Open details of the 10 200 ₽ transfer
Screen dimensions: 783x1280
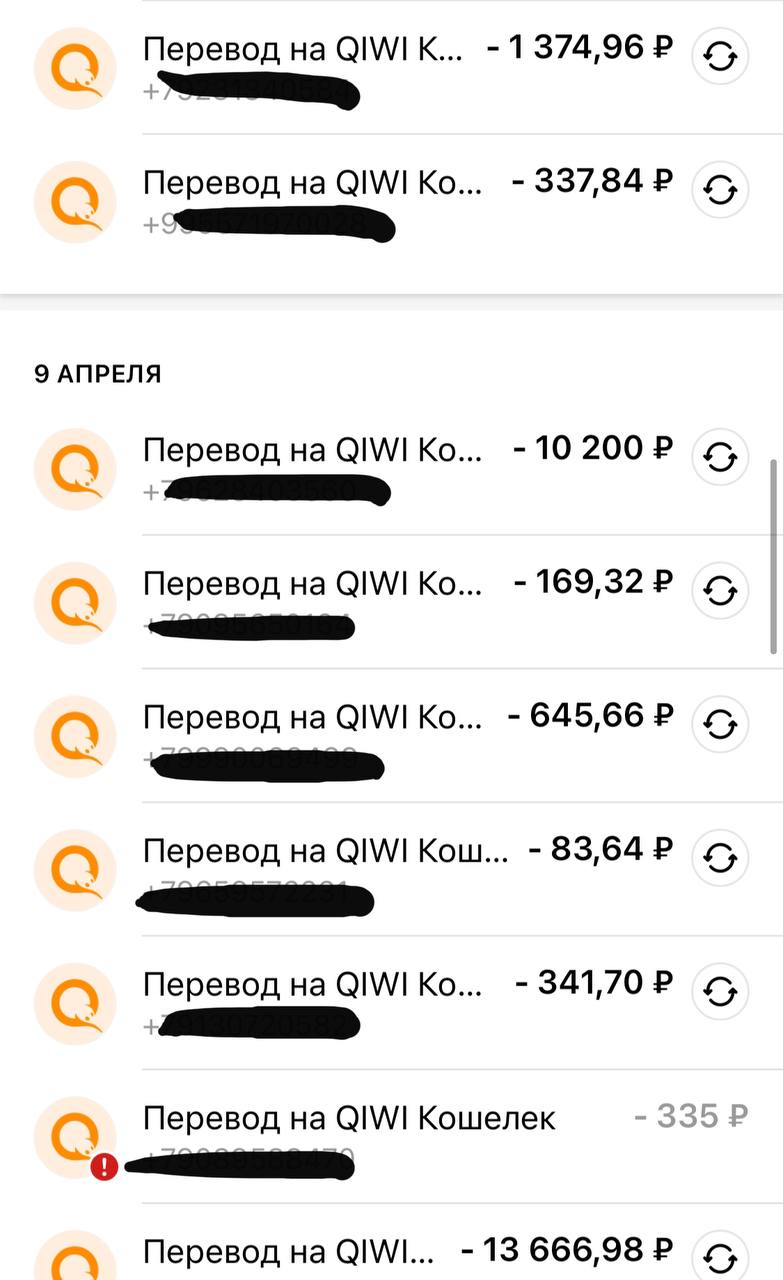coord(391,468)
